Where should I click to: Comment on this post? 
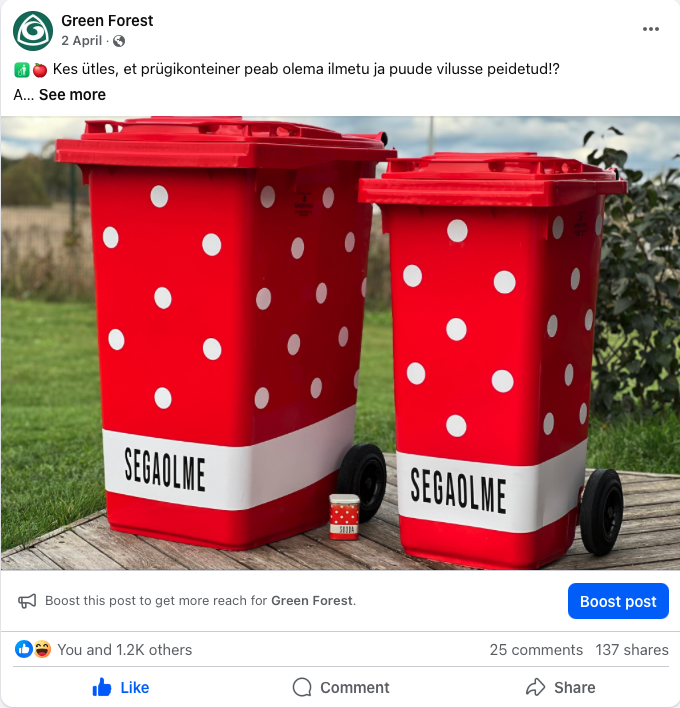point(340,687)
